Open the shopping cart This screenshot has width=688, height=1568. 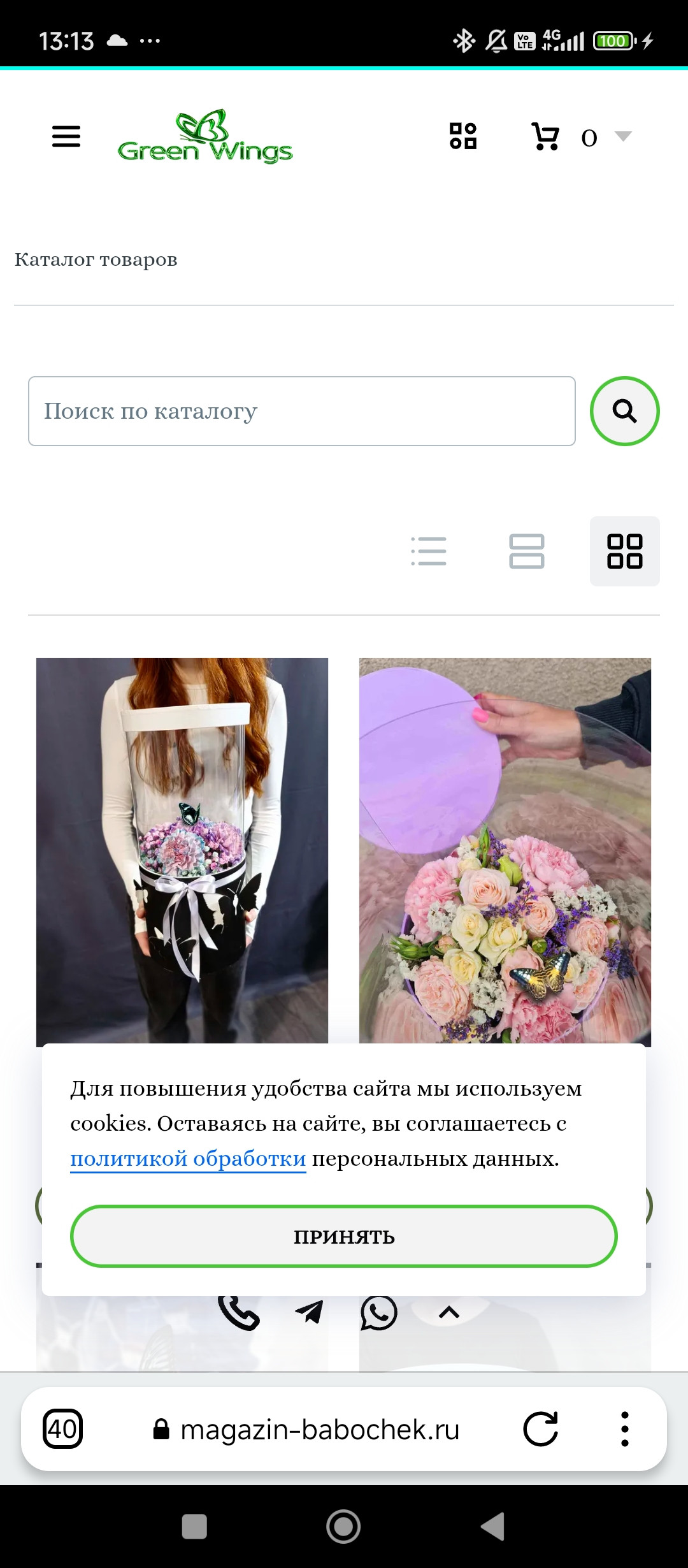click(x=545, y=136)
